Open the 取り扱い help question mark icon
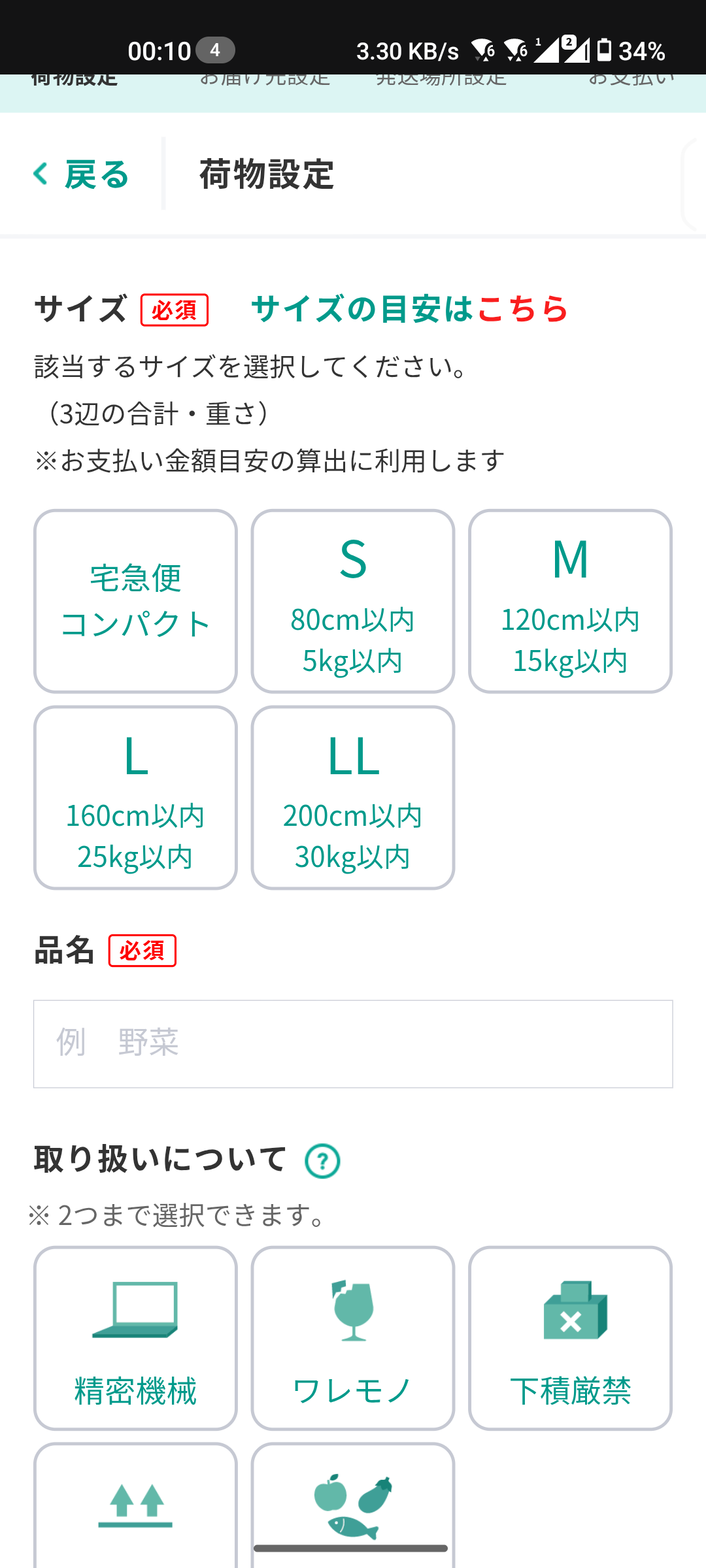 (322, 1160)
